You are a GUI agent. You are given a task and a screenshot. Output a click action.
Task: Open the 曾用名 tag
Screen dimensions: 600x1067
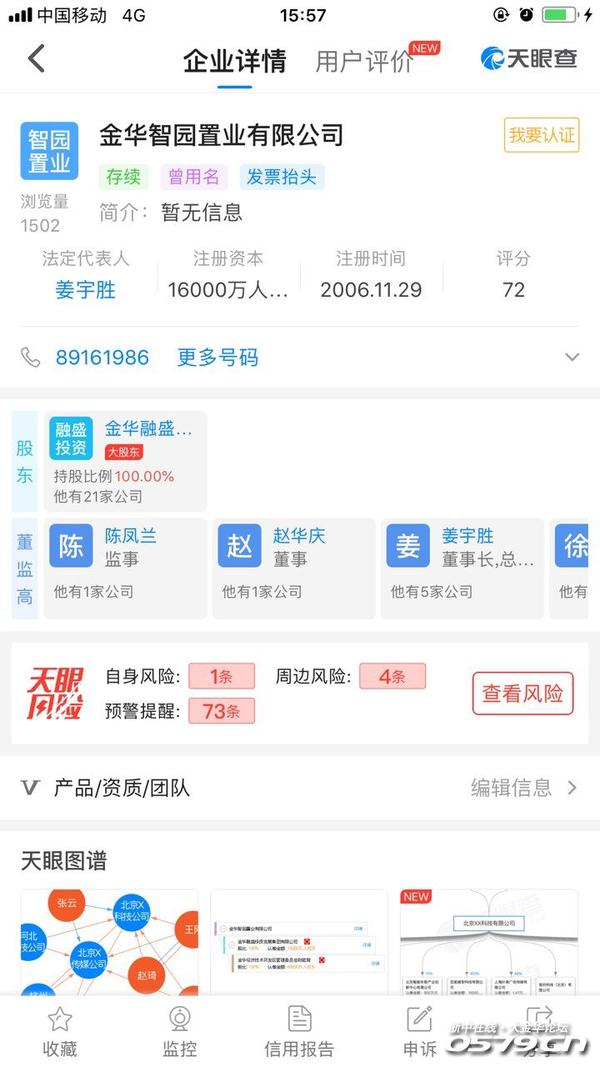point(192,177)
